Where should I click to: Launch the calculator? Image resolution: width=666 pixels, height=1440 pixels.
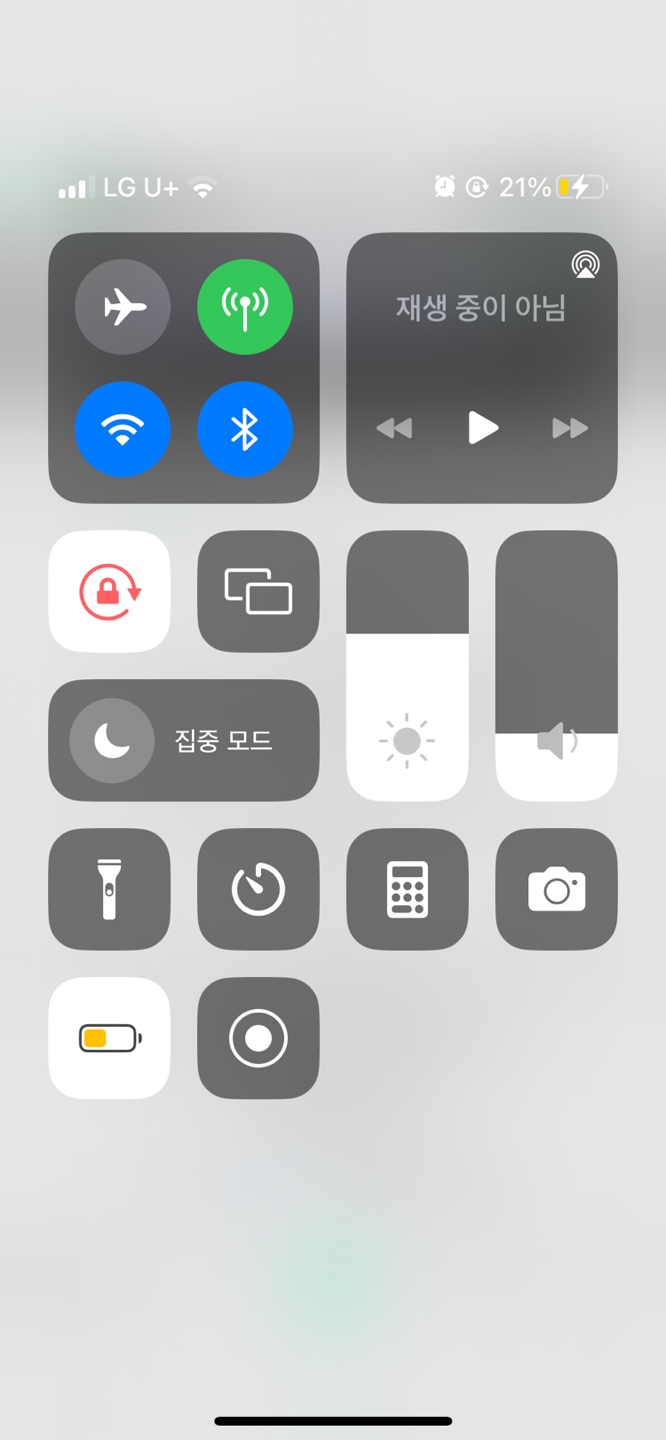click(x=407, y=889)
